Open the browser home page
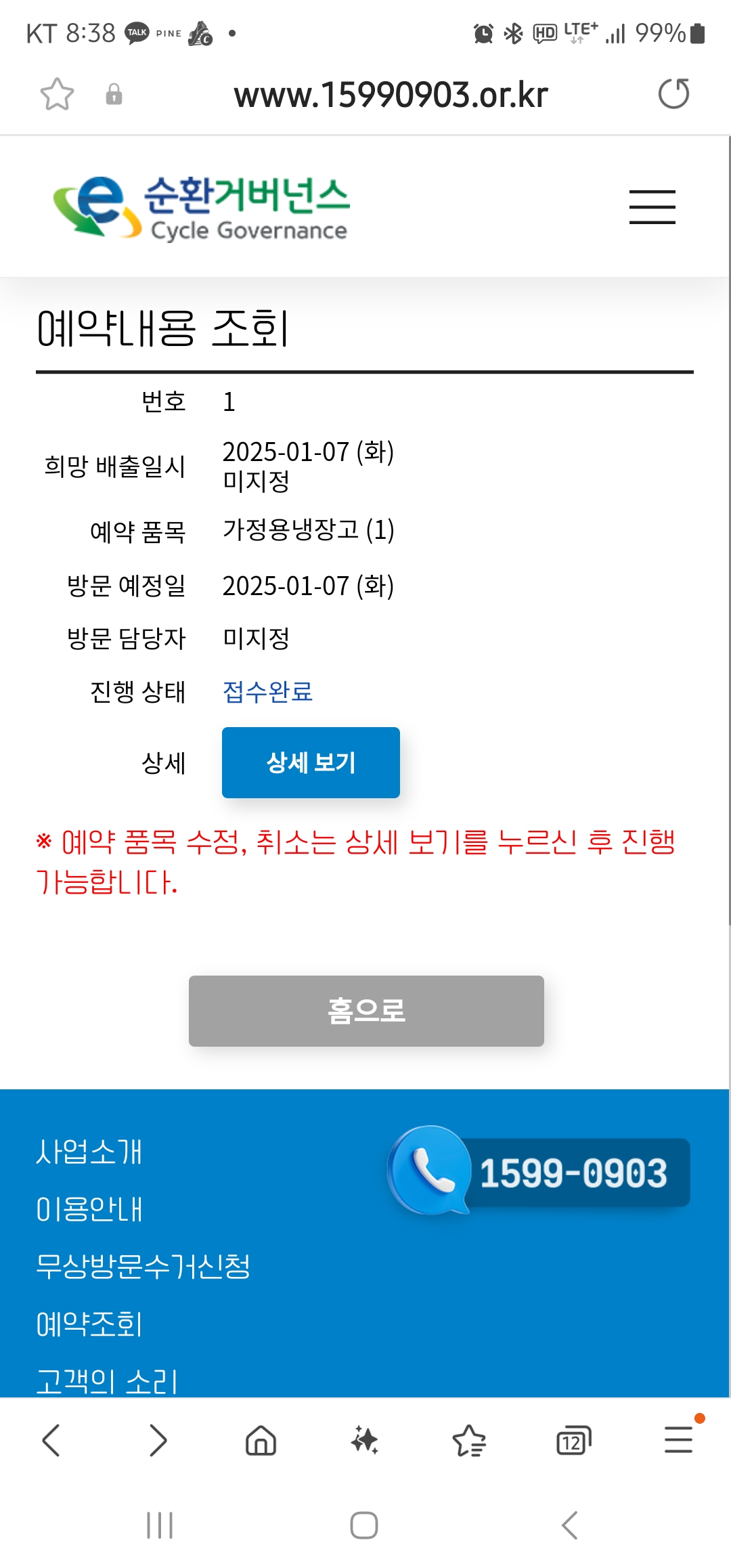Viewport: 731px width, 1568px height. pos(261,1440)
